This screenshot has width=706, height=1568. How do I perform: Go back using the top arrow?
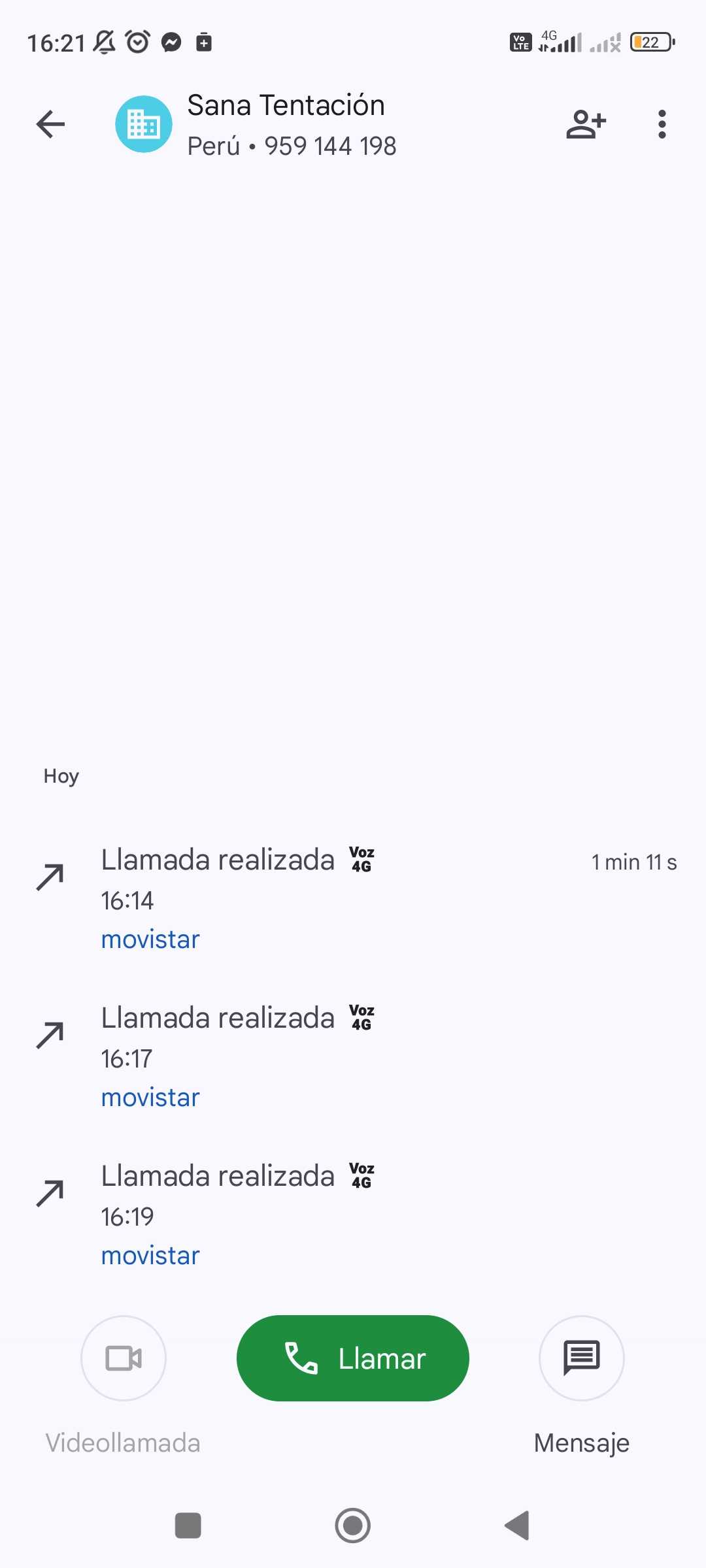[x=50, y=124]
